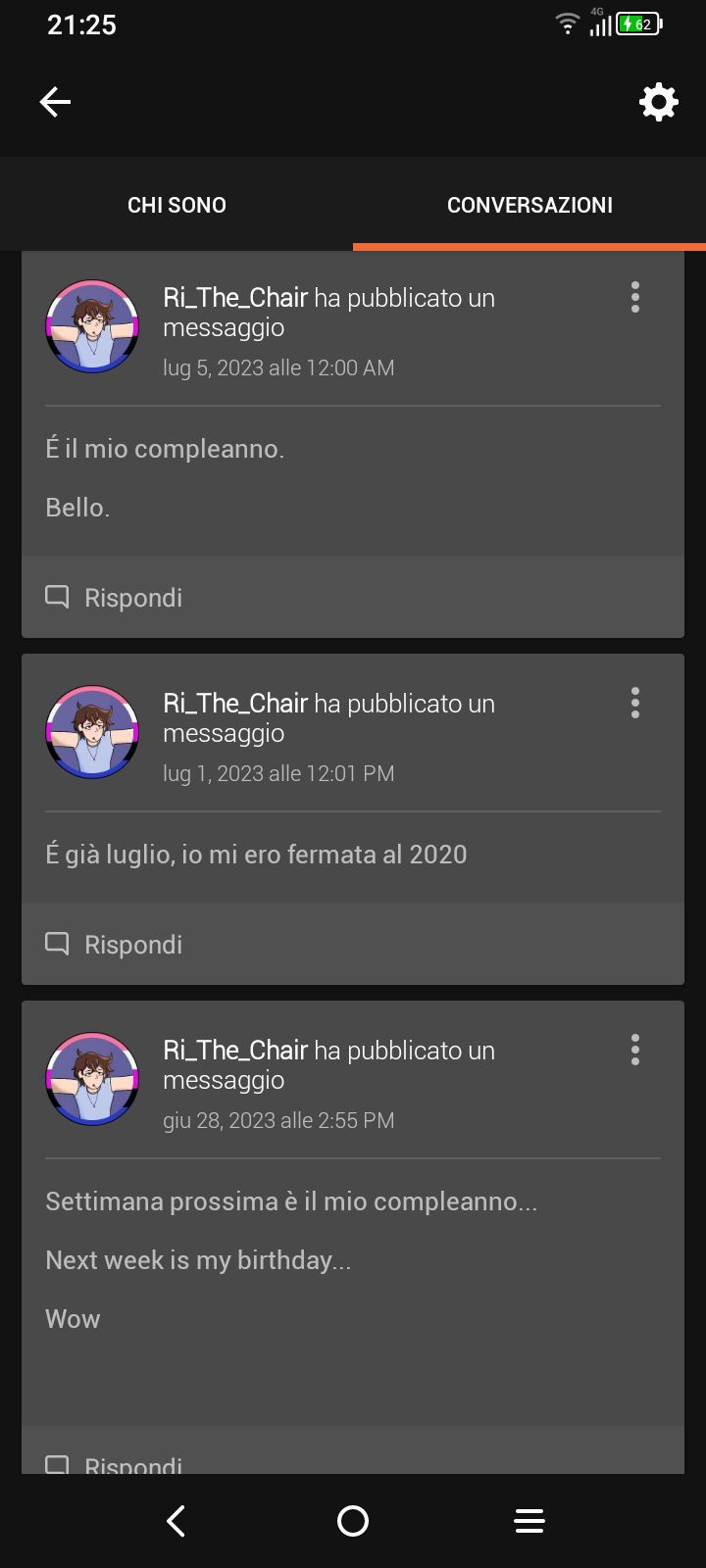Open overflow menu on the giu 28 message
This screenshot has height=1568, width=706.
pos(635,1050)
